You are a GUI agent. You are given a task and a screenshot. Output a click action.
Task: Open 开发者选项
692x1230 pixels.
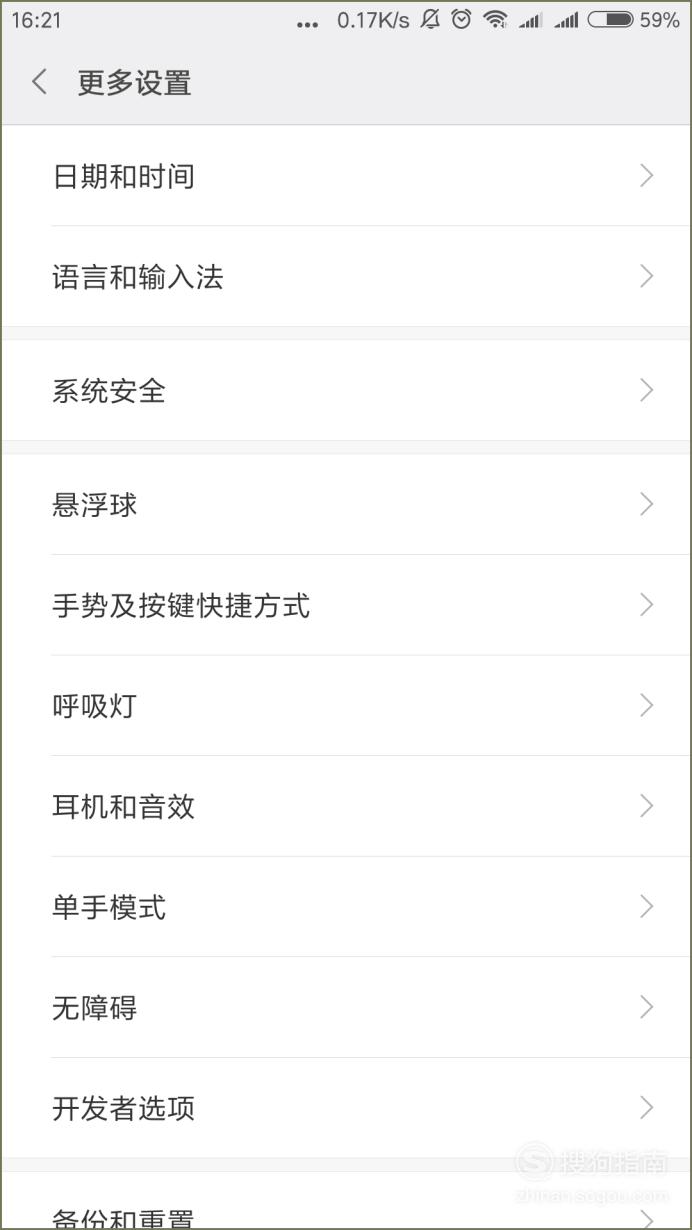346,1108
